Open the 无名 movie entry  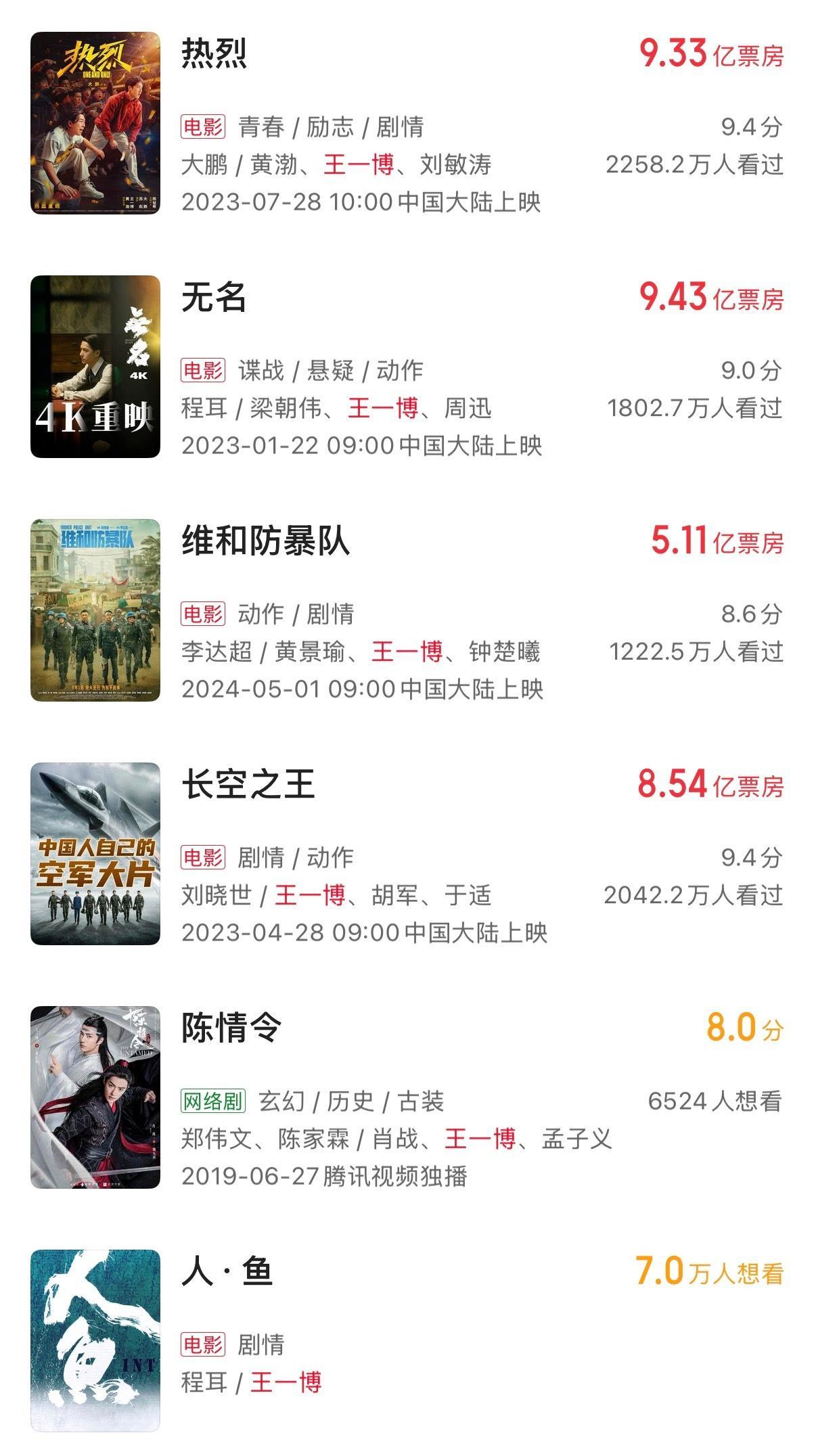pyautogui.click(x=214, y=298)
